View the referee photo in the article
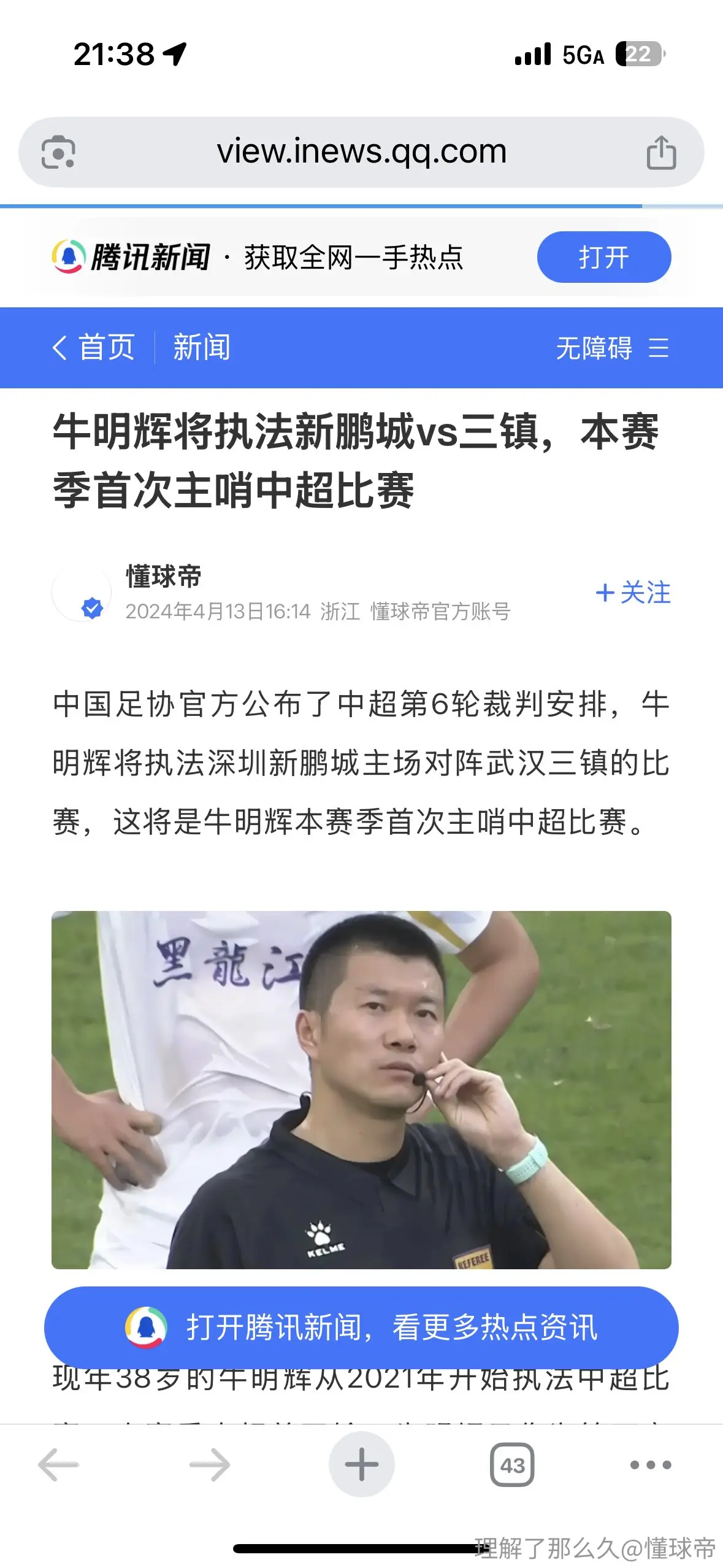 pyautogui.click(x=361, y=1090)
